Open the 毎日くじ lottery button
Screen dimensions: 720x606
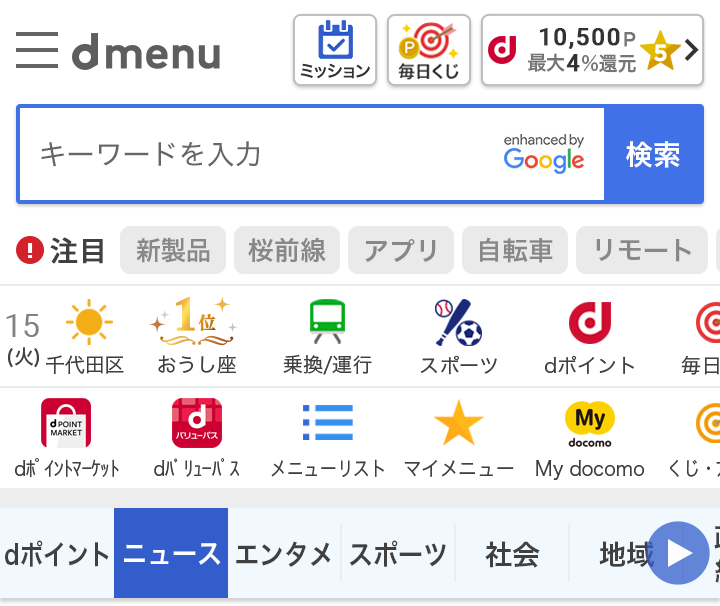click(x=428, y=50)
